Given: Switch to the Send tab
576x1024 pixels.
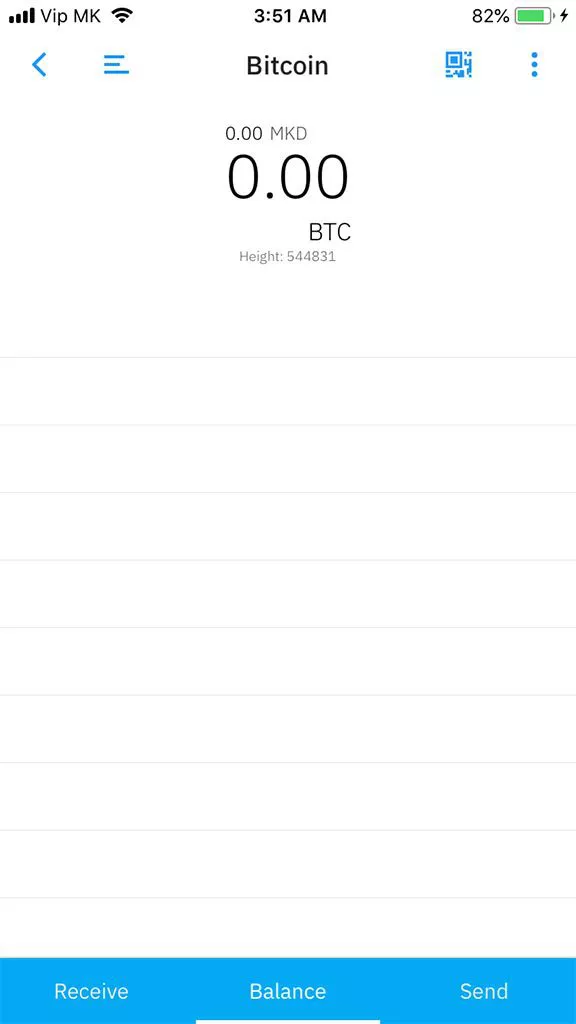Looking at the screenshot, I should [484, 991].
